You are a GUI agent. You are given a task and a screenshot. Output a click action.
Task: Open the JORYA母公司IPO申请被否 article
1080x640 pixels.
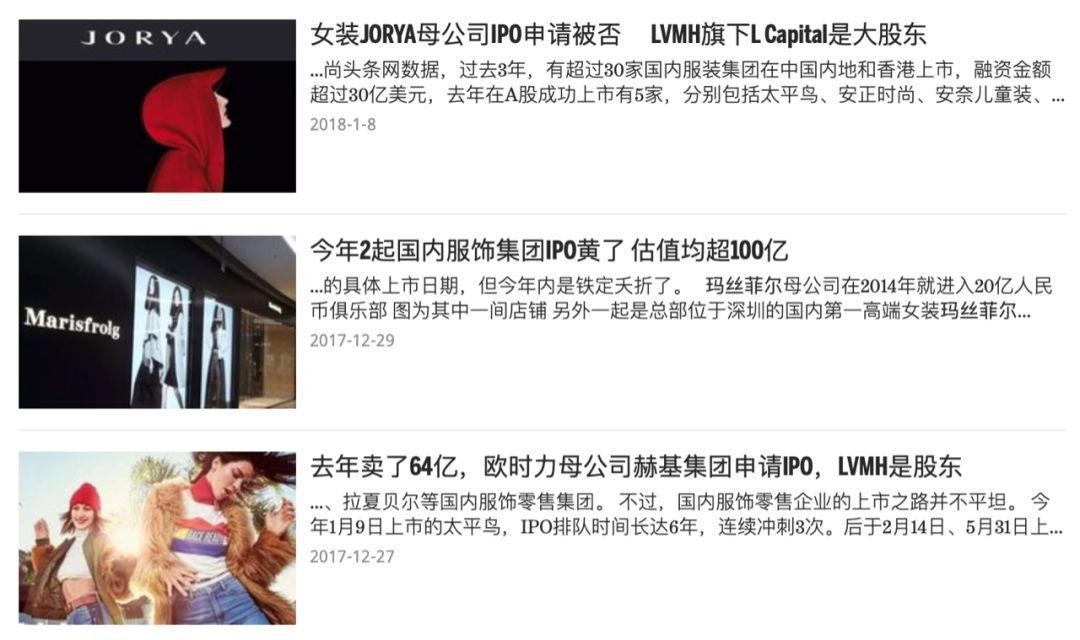click(618, 35)
